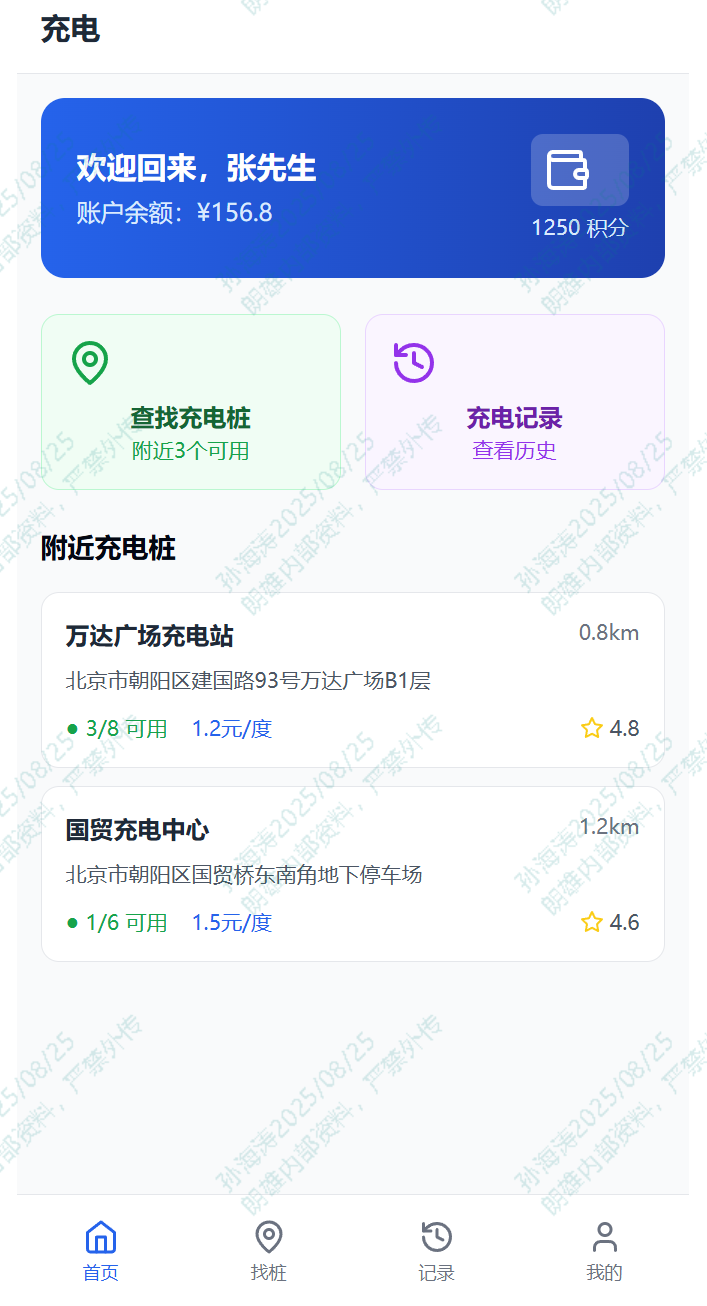Open 查找充电桩 to find chargers
The height and width of the screenshot is (1306, 707).
click(x=191, y=402)
